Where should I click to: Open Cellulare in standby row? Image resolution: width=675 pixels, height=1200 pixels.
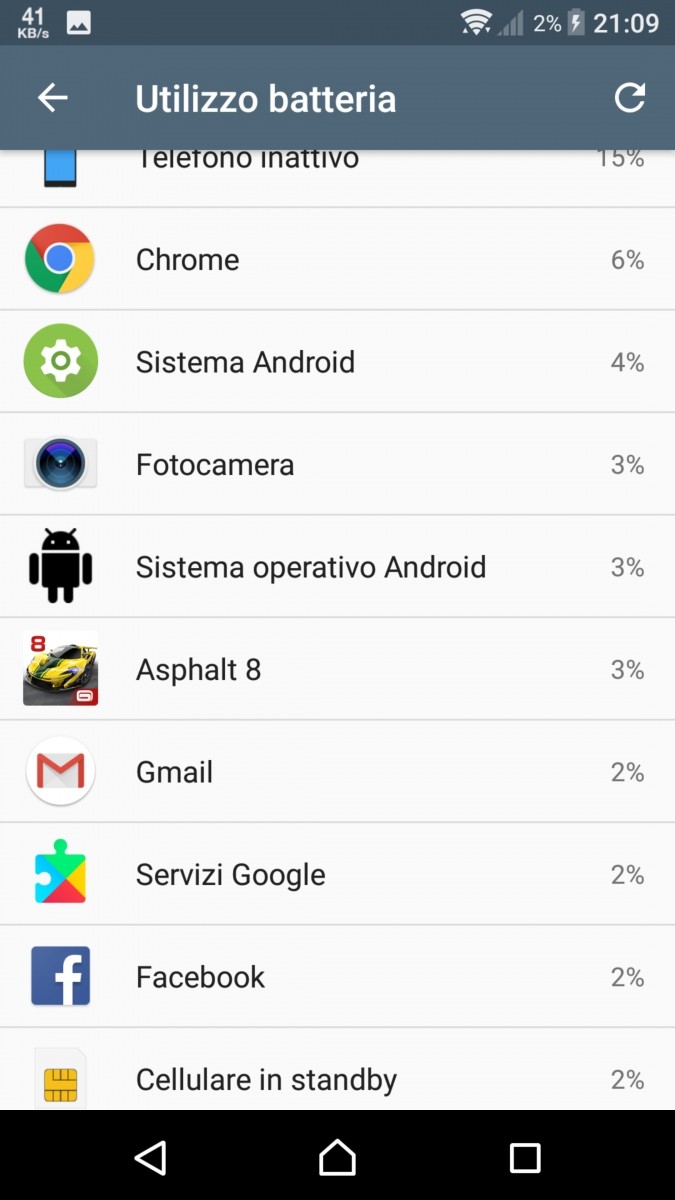[x=337, y=1070]
